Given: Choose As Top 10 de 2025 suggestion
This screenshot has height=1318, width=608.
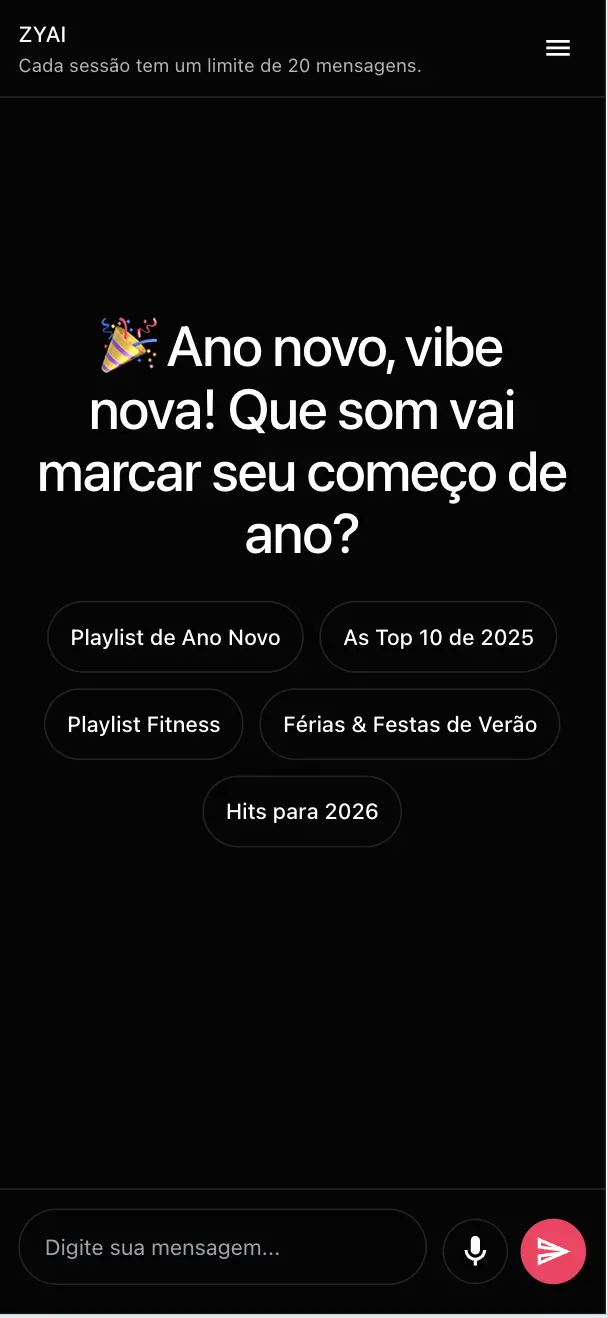Looking at the screenshot, I should [438, 637].
